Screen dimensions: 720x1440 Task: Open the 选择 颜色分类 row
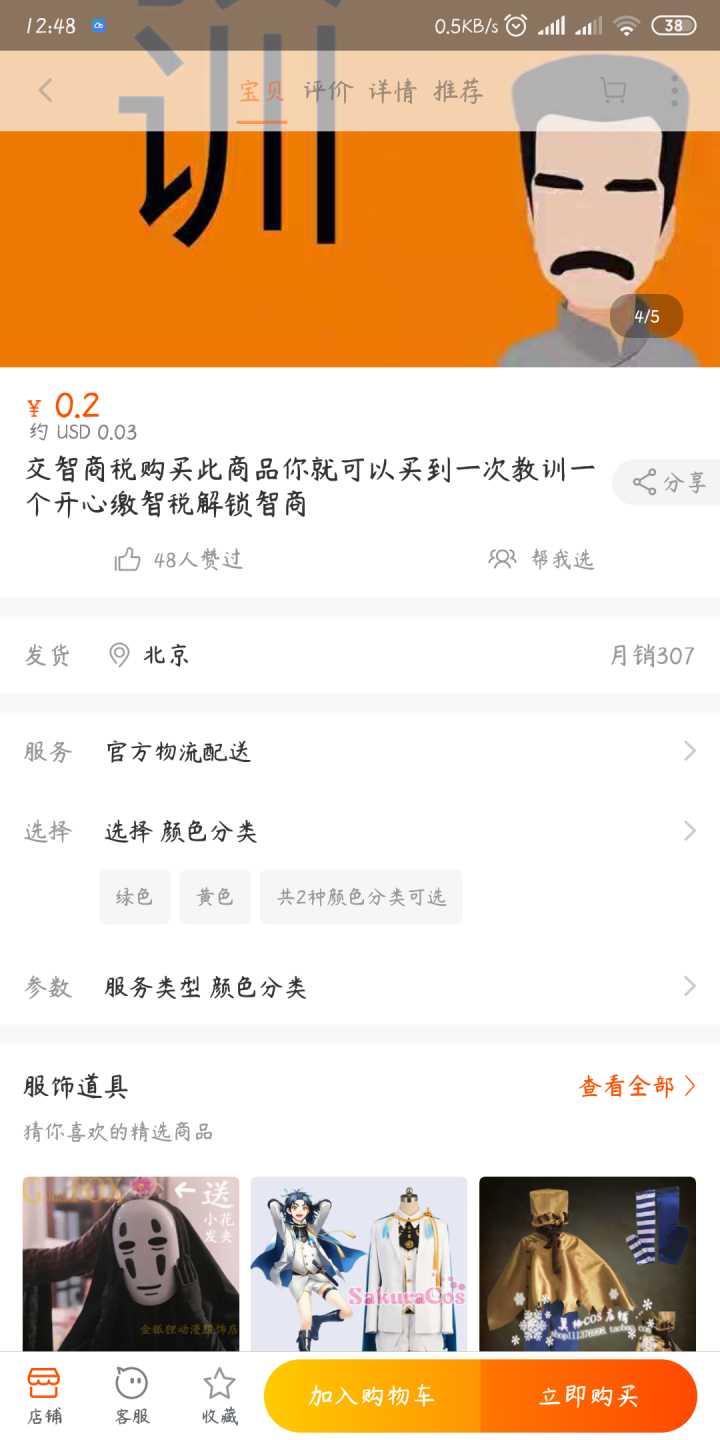[360, 831]
